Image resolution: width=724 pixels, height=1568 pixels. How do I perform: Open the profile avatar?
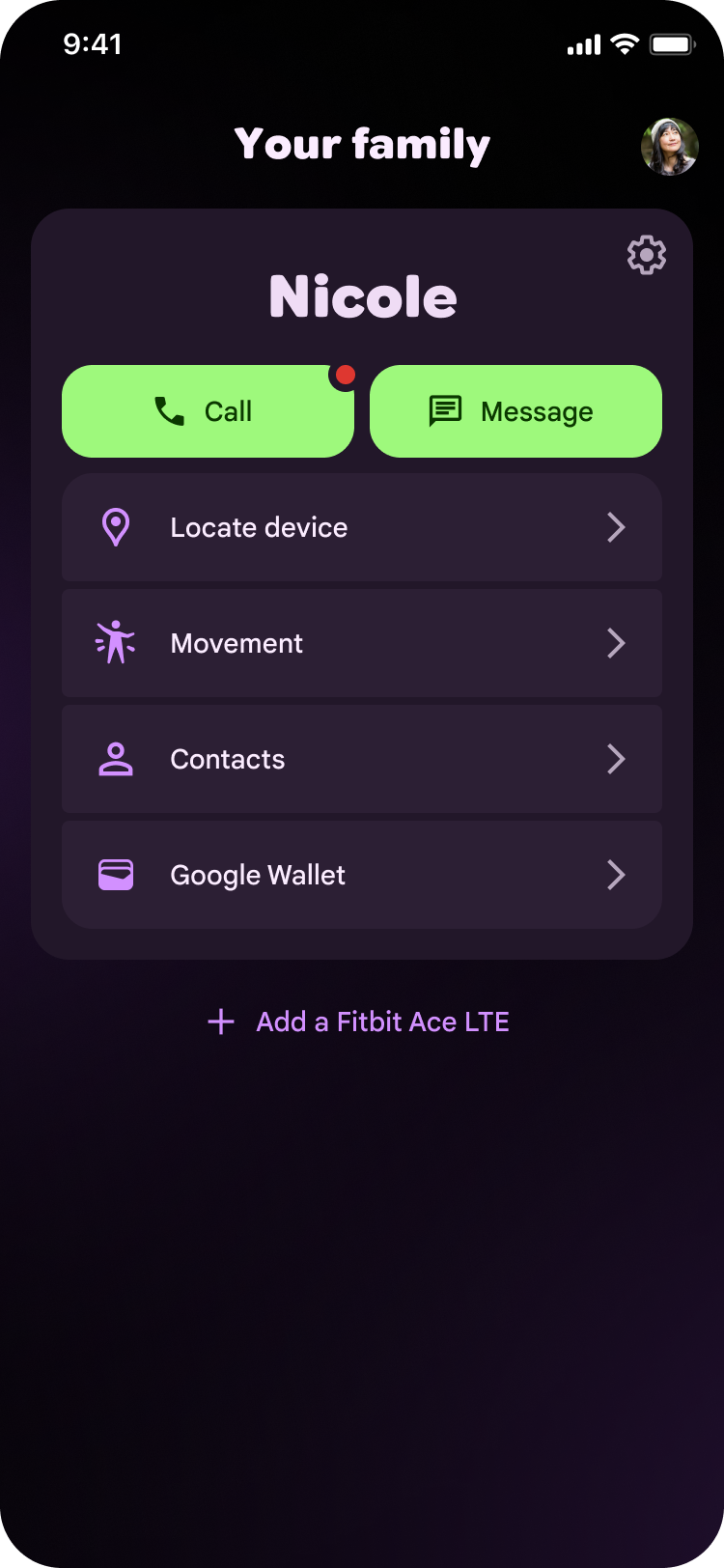(x=669, y=147)
